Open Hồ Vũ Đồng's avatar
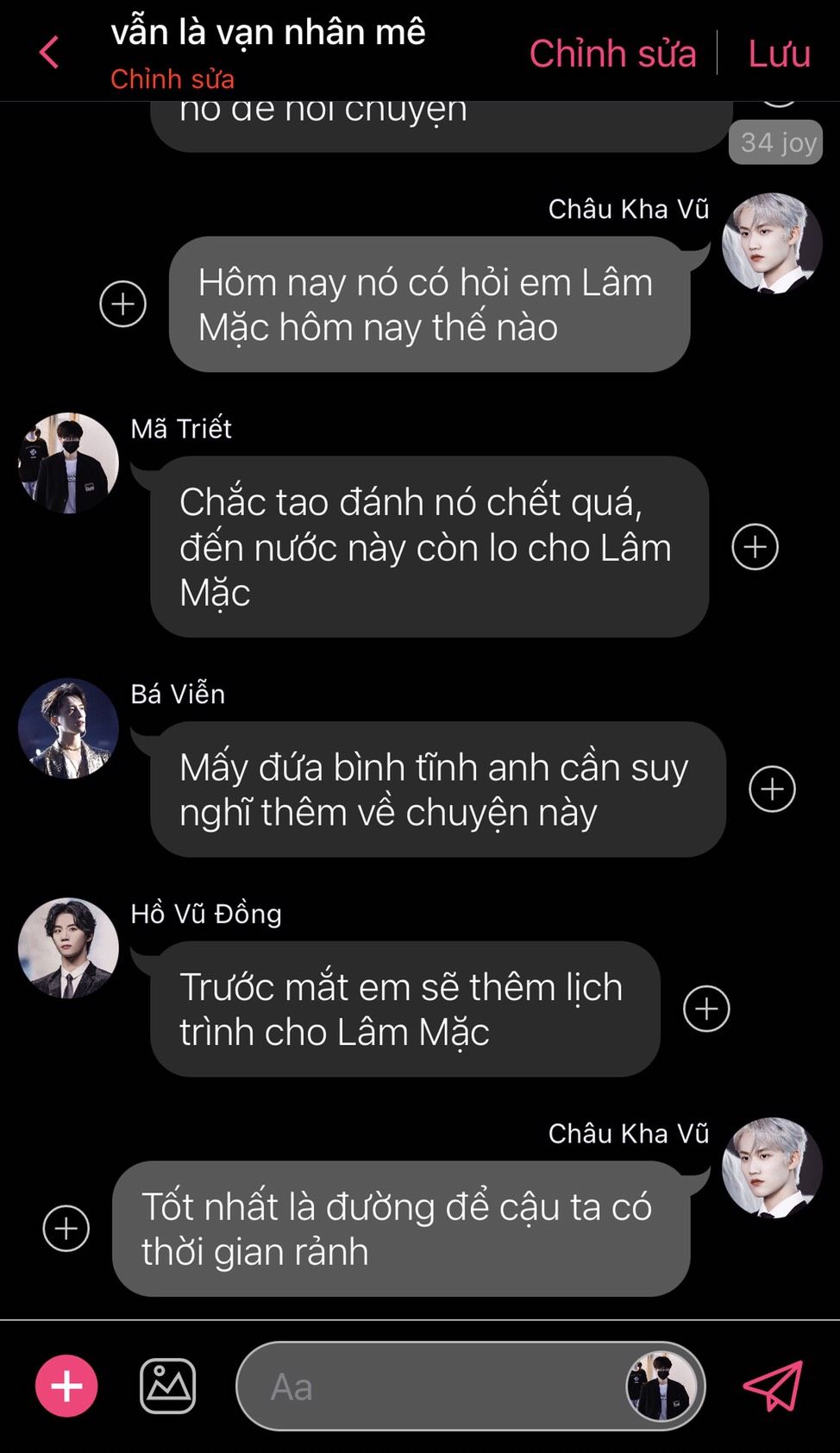840x1453 pixels. 69,948
